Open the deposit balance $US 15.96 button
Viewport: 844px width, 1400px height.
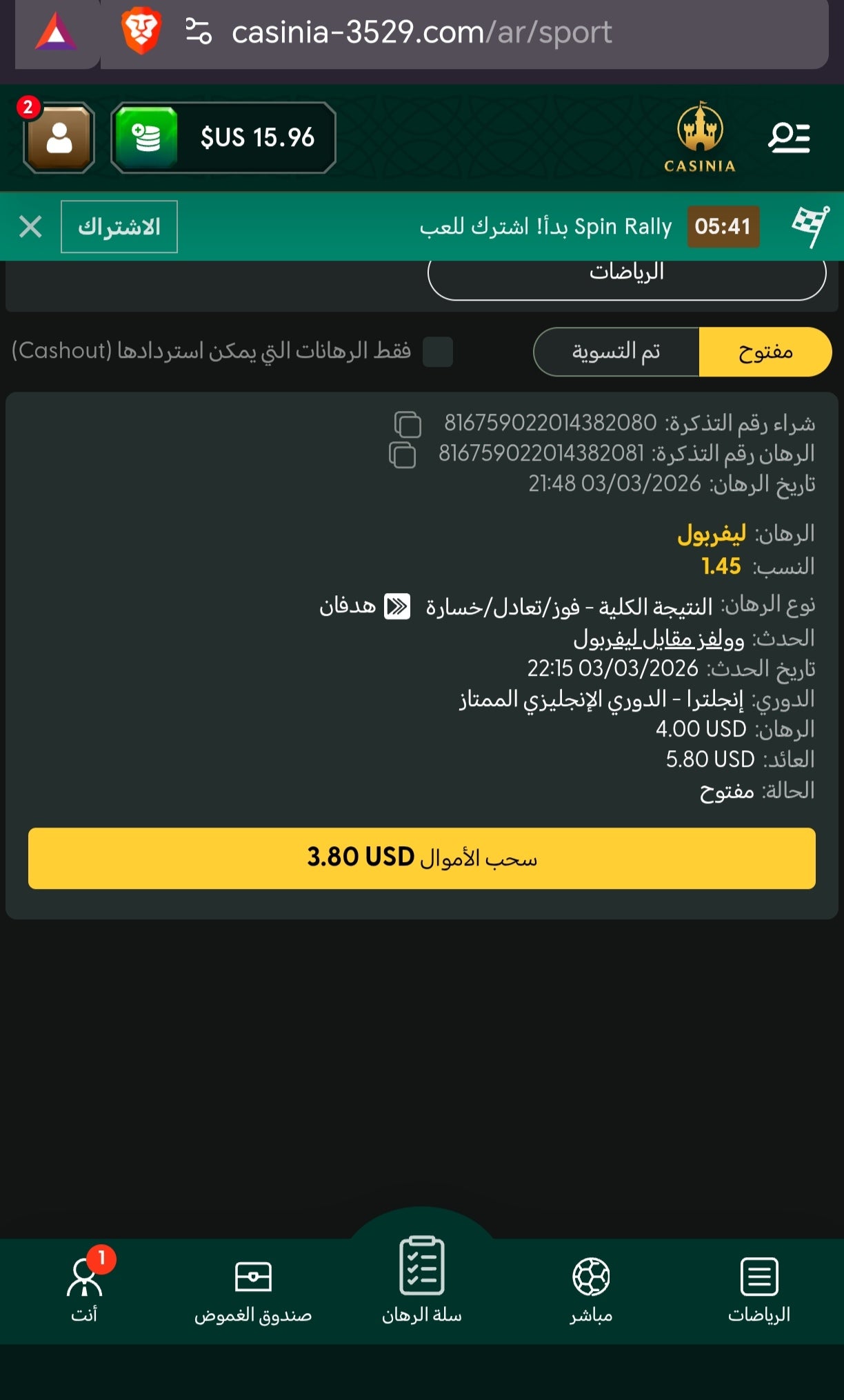click(x=223, y=138)
